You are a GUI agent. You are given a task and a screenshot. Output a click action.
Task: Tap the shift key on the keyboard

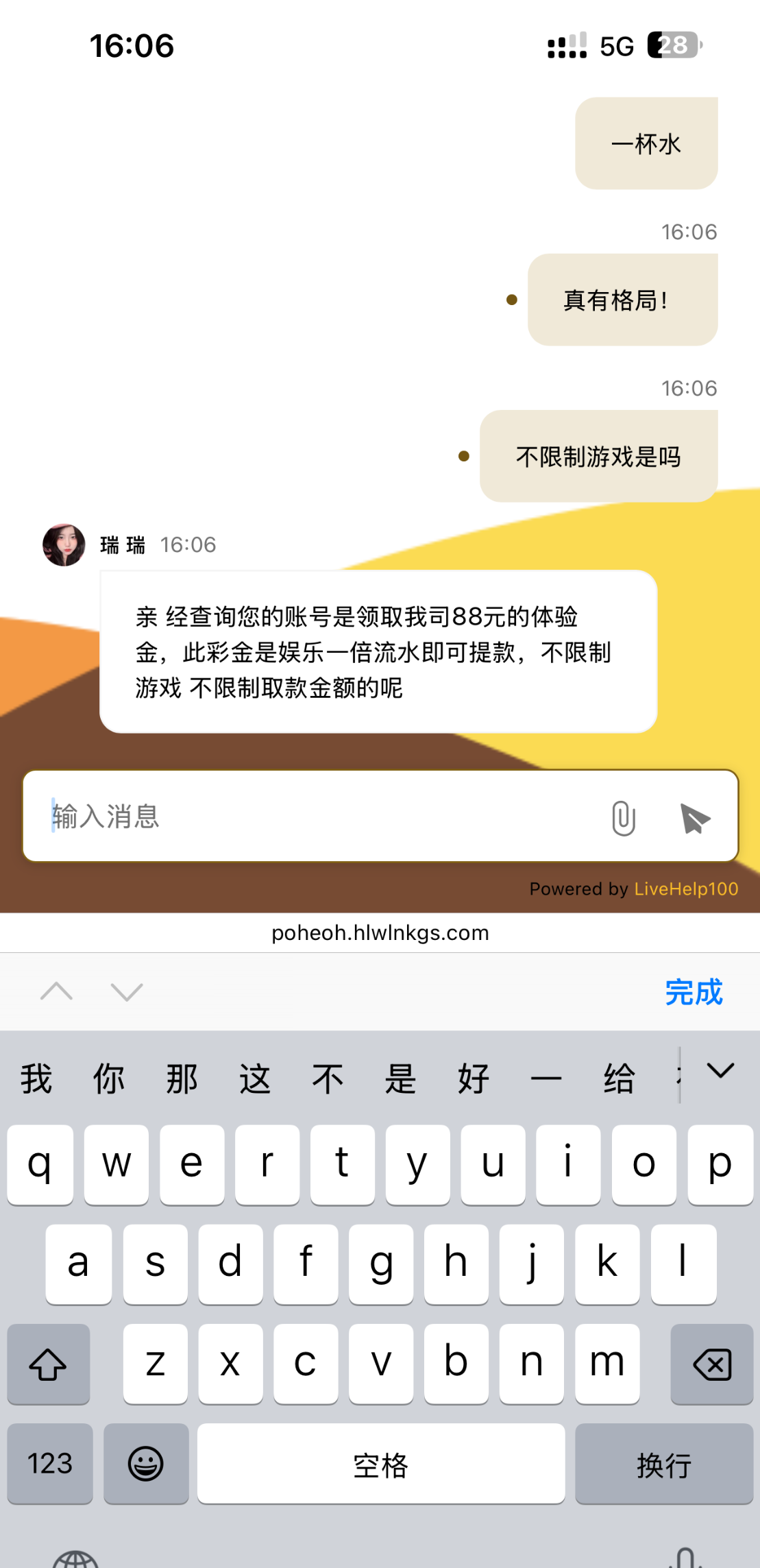click(48, 1364)
